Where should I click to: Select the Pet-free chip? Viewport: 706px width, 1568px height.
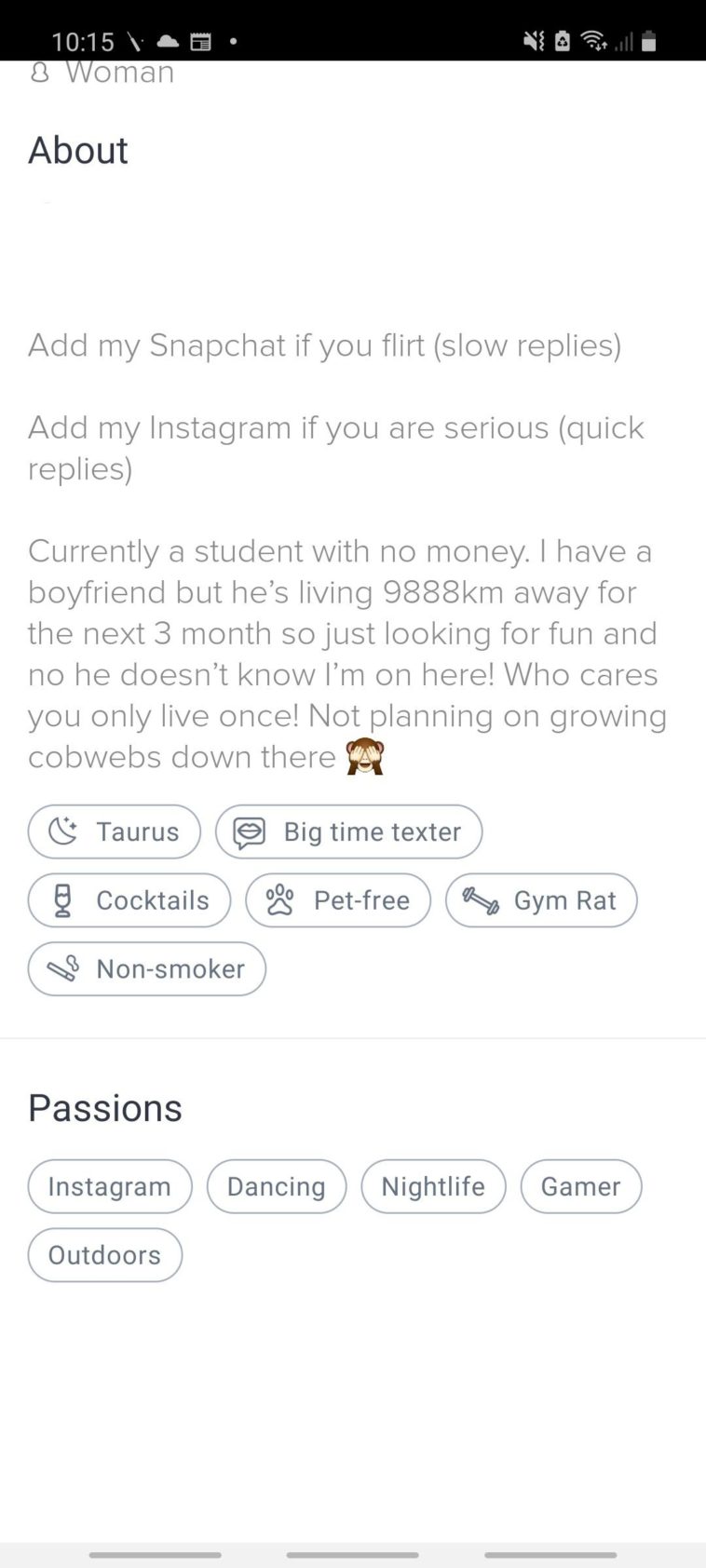(x=338, y=900)
